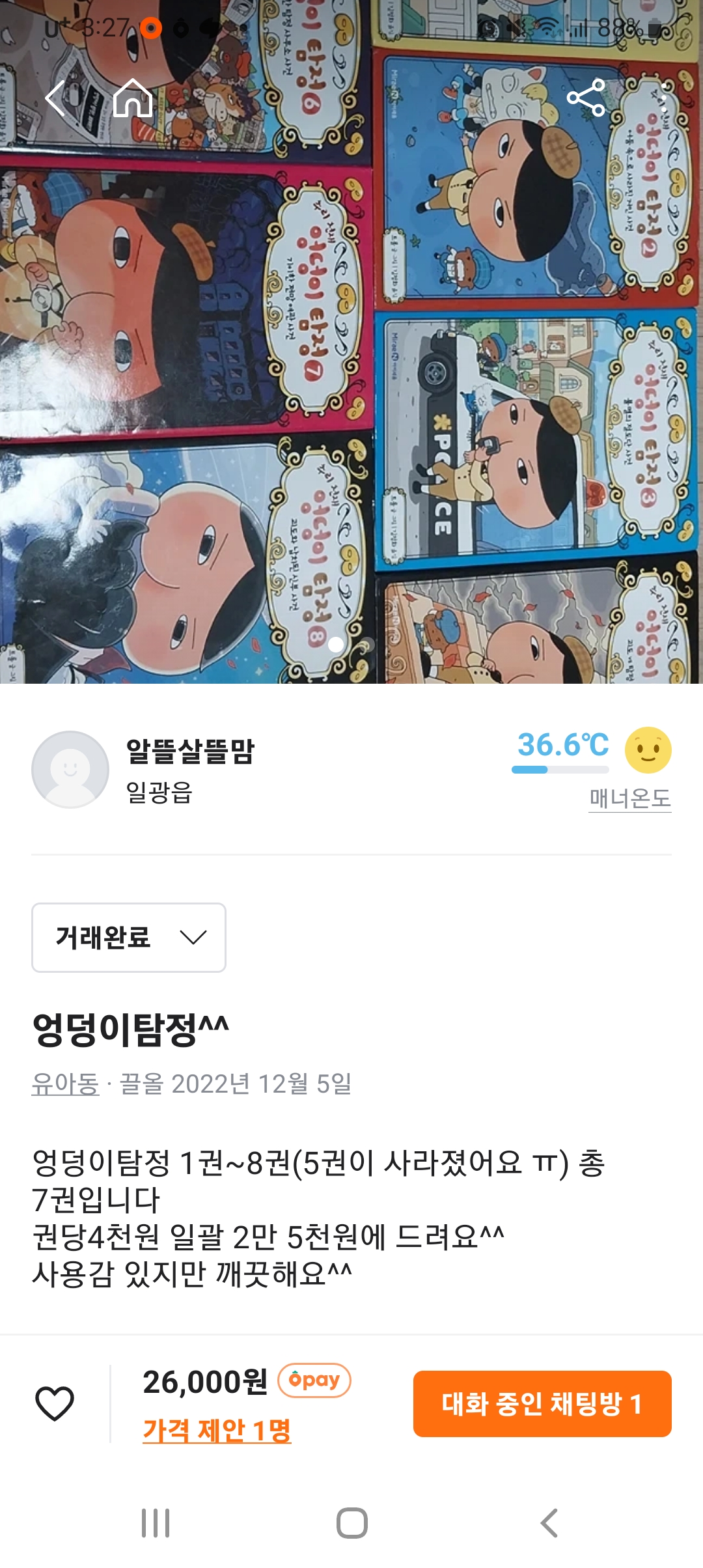Image resolution: width=703 pixels, height=1568 pixels.
Task: Open 대화 중인 채팅방 1
Action: [x=542, y=1404]
